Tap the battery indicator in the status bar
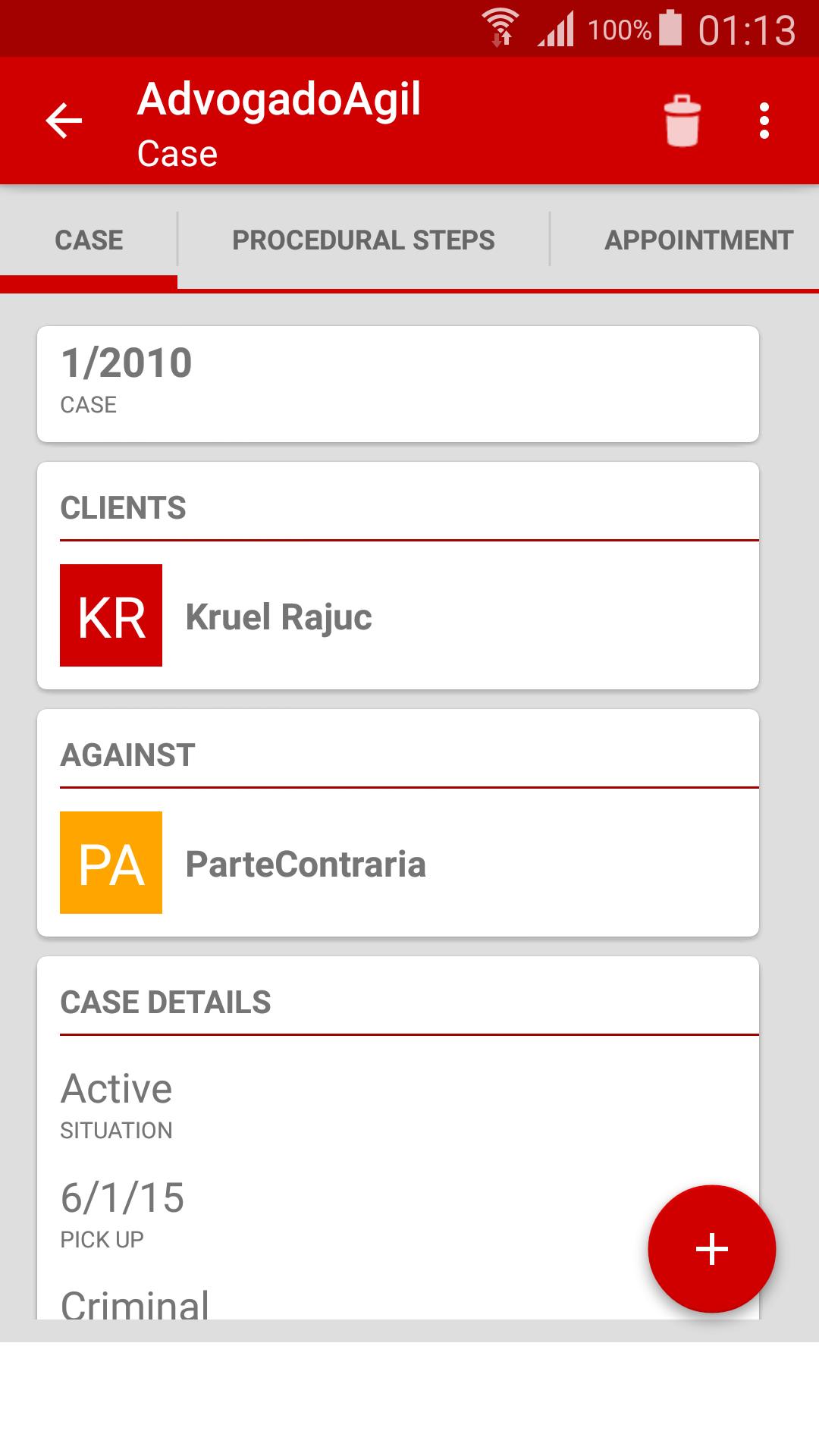This screenshot has width=819, height=1456. click(672, 27)
